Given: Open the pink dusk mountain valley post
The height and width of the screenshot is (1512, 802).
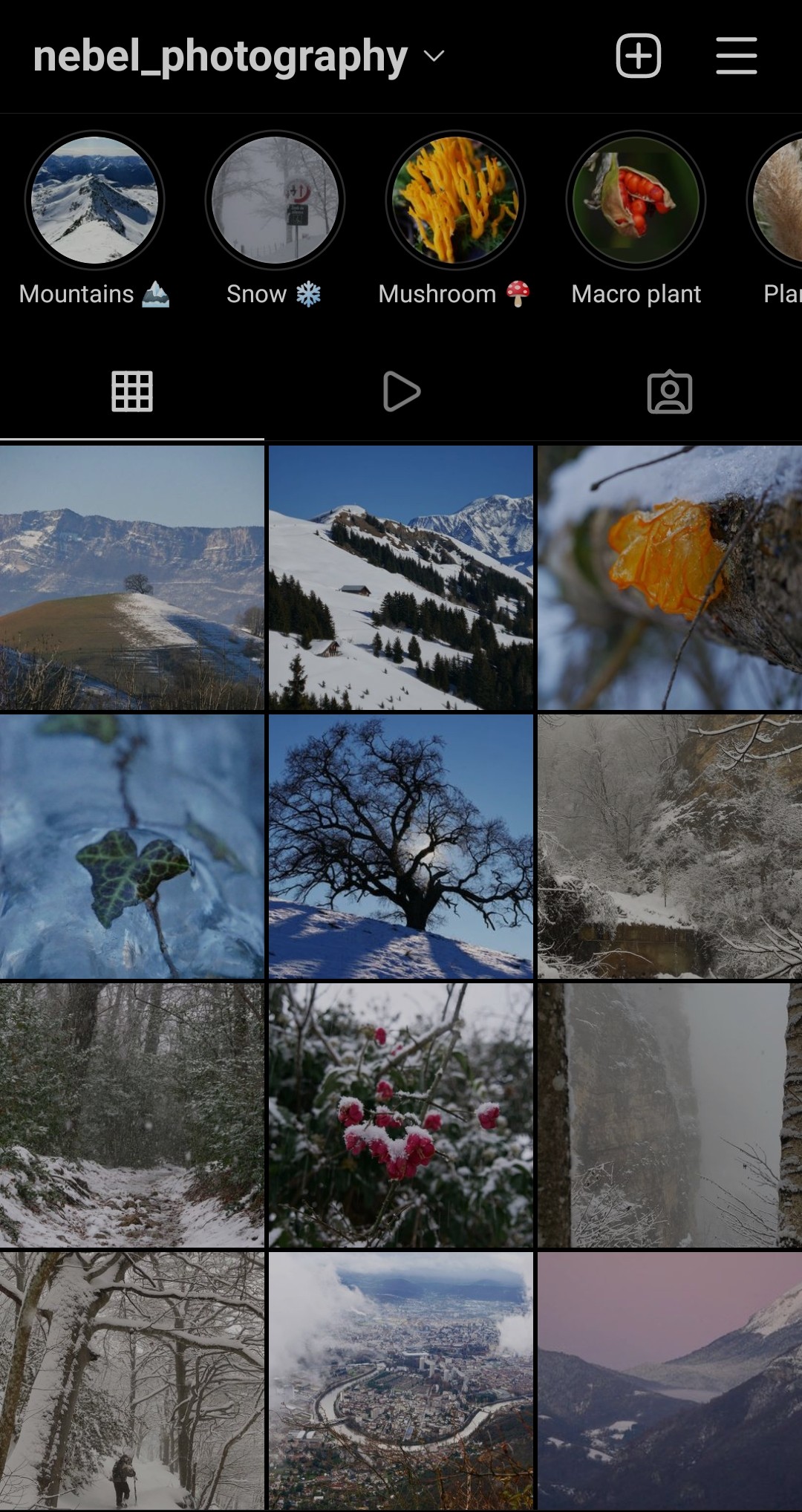Looking at the screenshot, I should [x=669, y=1381].
